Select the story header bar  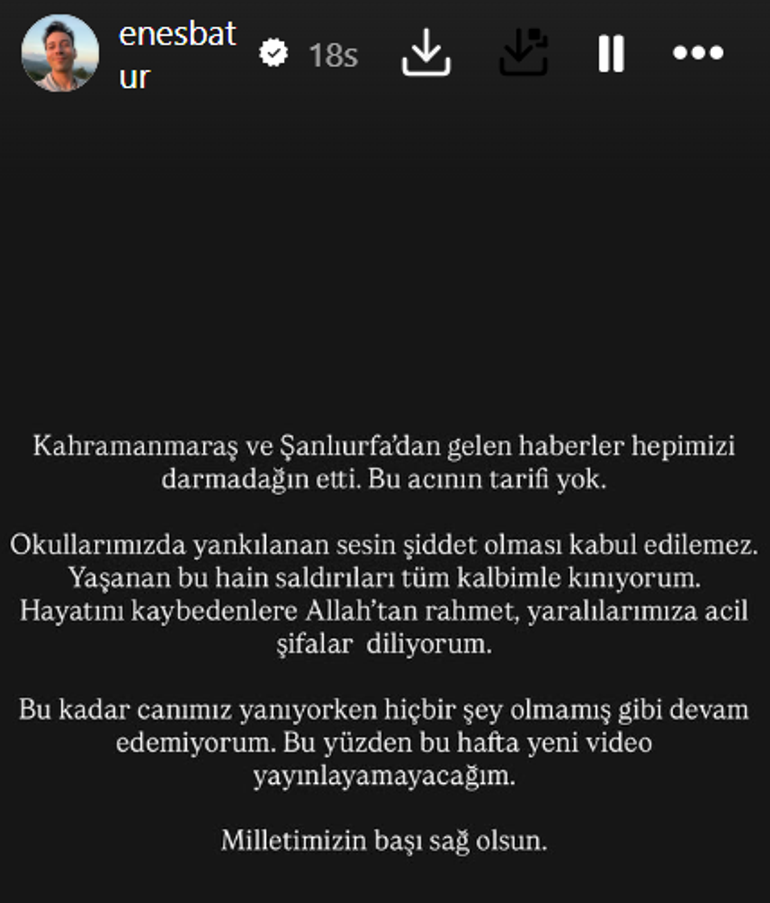tap(385, 50)
